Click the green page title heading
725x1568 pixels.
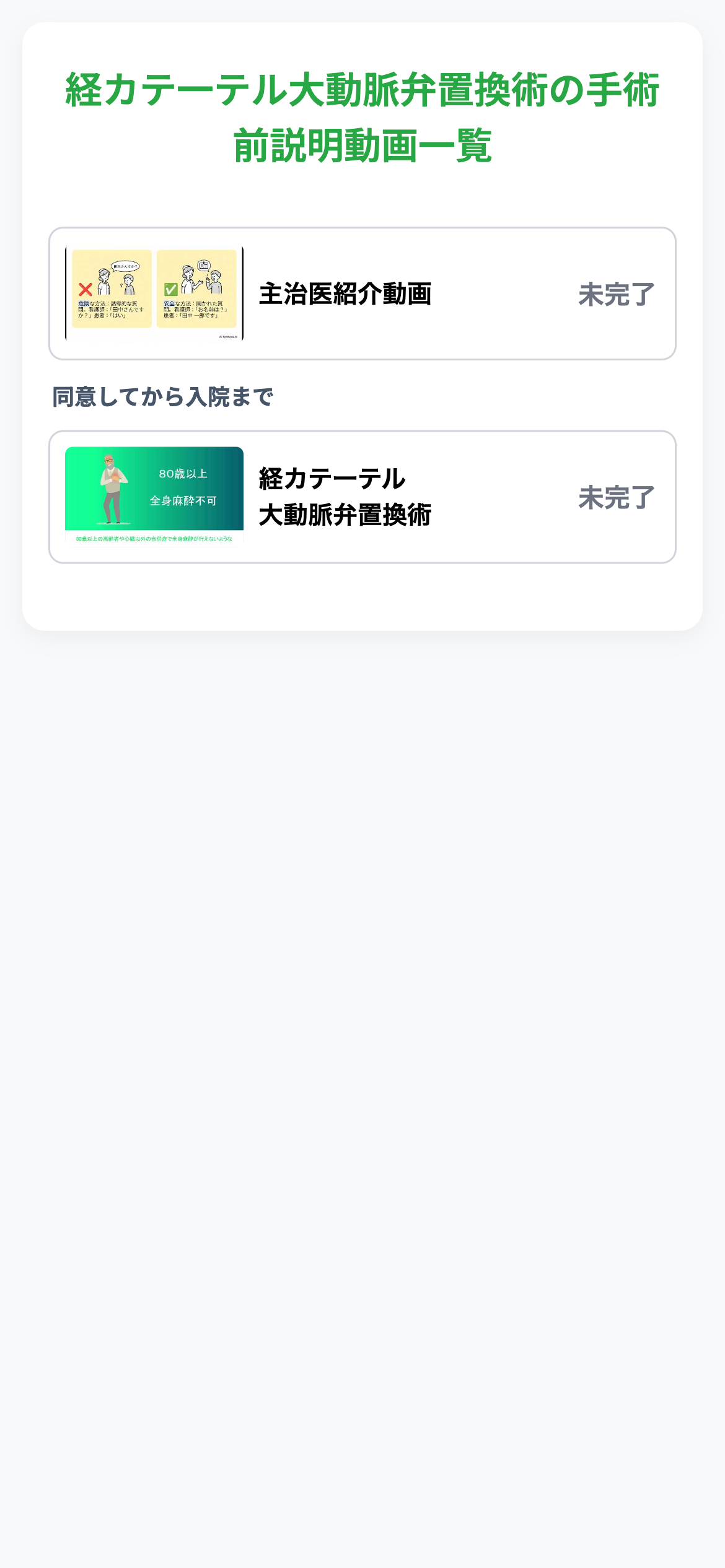[362, 115]
